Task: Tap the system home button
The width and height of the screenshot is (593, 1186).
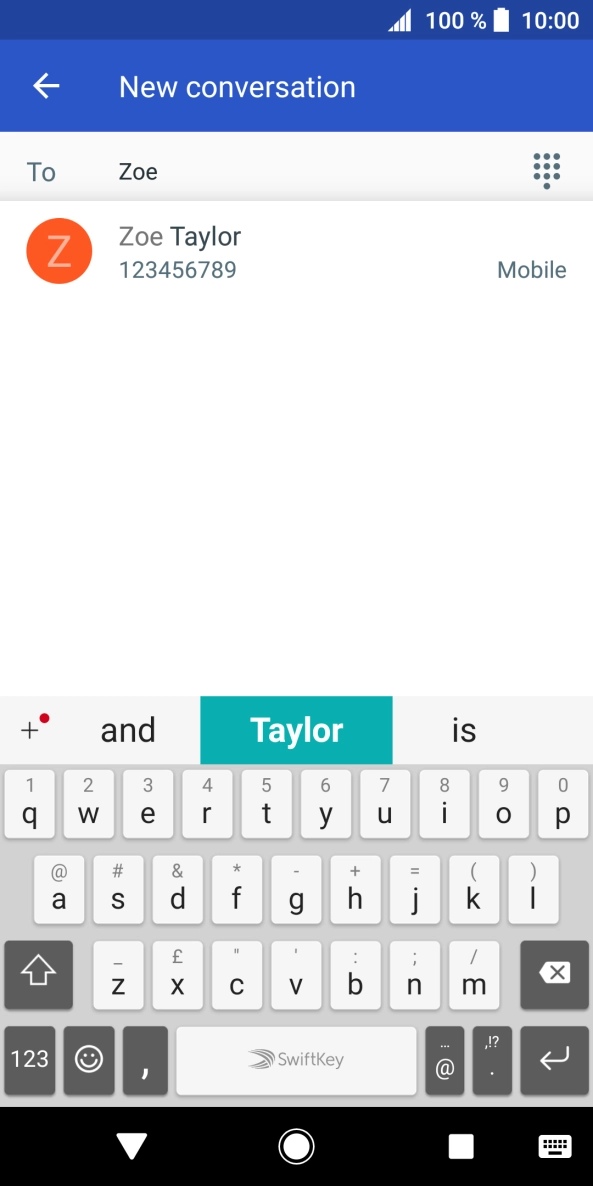Action: click(296, 1147)
